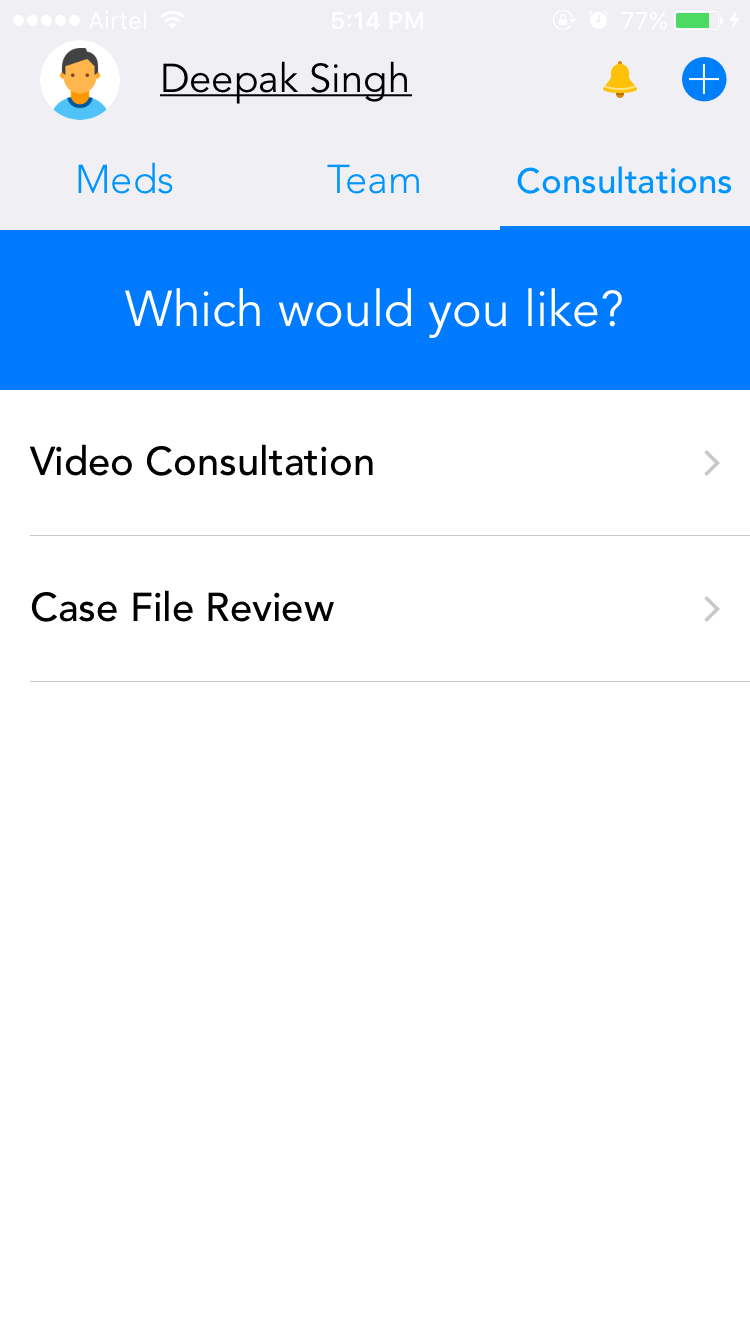
Task: Open Deepak Singh's profile name link
Action: [286, 78]
